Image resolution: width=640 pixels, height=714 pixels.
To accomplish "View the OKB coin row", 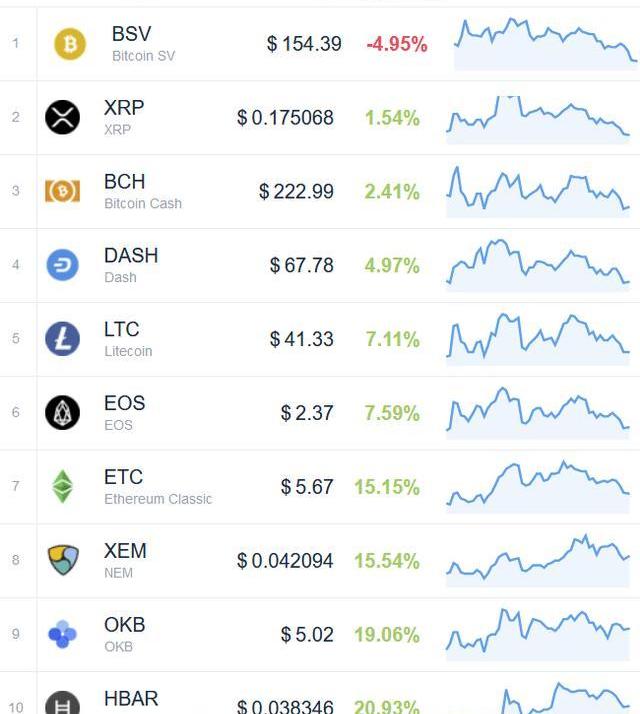I will tap(125, 634).
